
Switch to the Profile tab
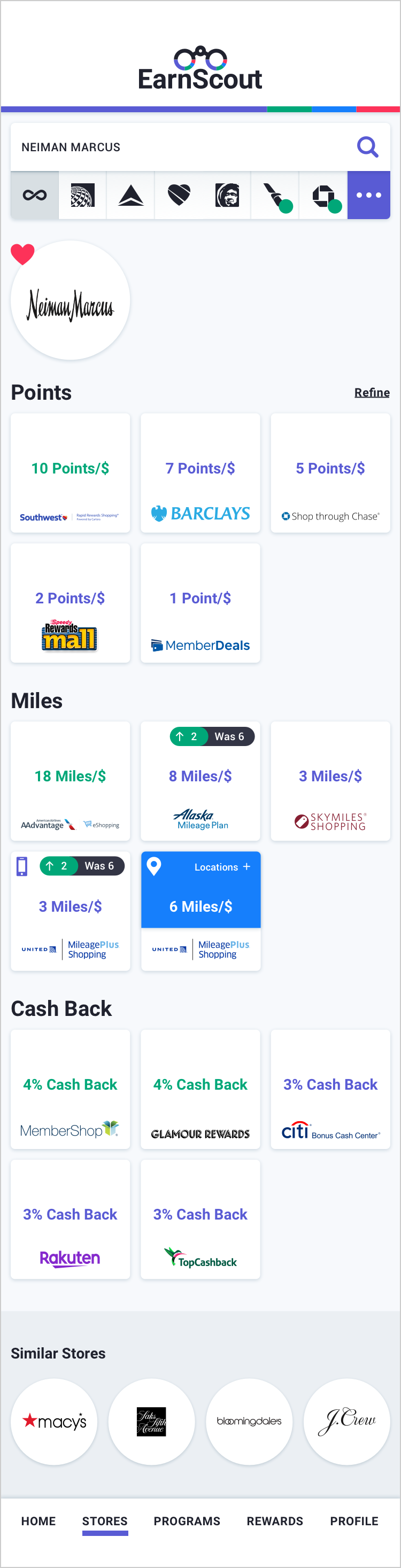click(354, 1520)
